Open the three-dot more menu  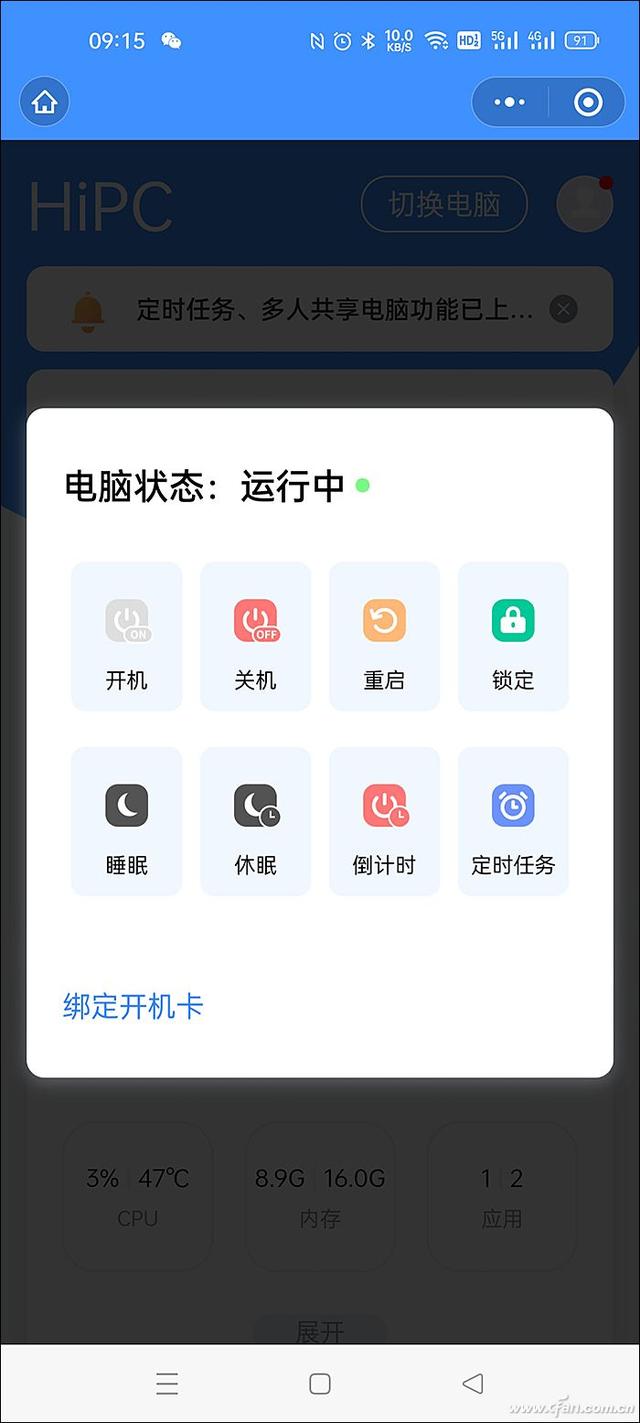point(510,102)
